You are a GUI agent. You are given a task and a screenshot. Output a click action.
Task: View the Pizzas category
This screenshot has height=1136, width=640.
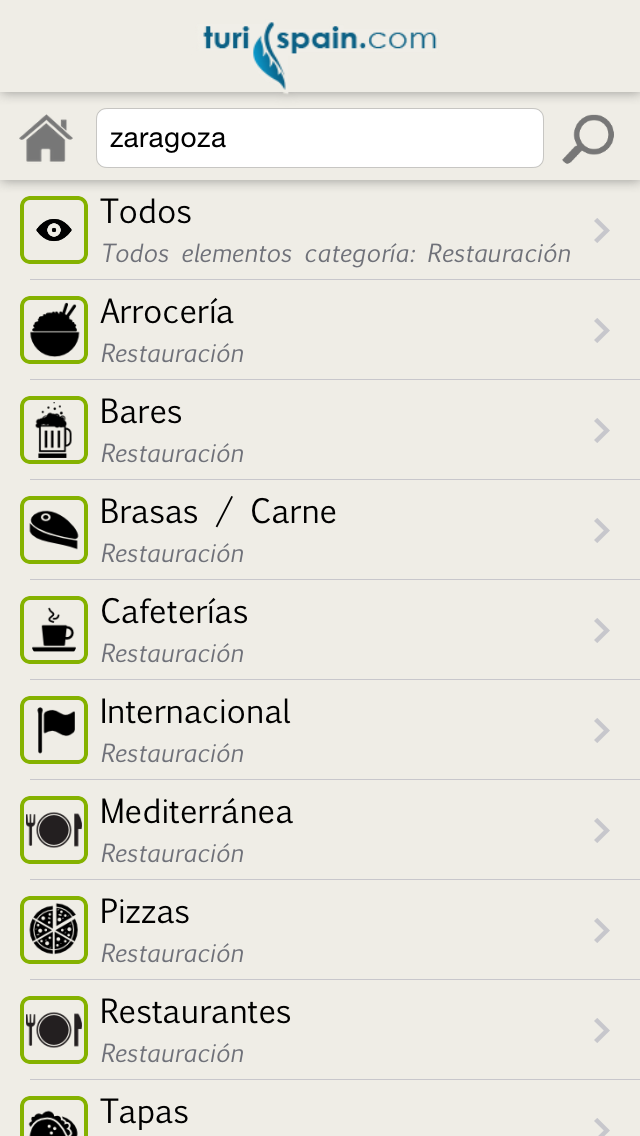(320, 930)
